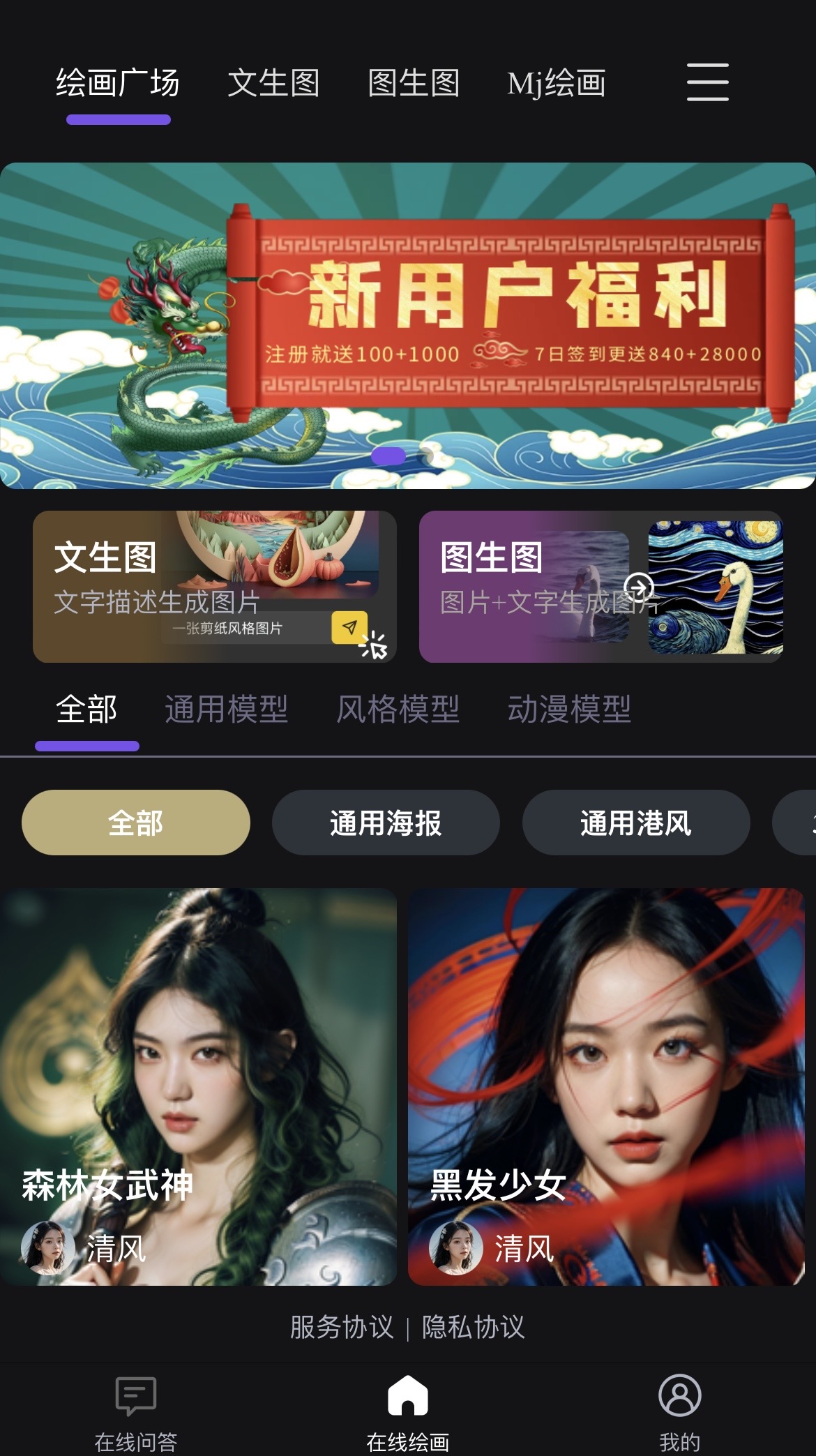816x1456 pixels.
Task: Enable the 通用港风 filter chip
Action: (635, 823)
